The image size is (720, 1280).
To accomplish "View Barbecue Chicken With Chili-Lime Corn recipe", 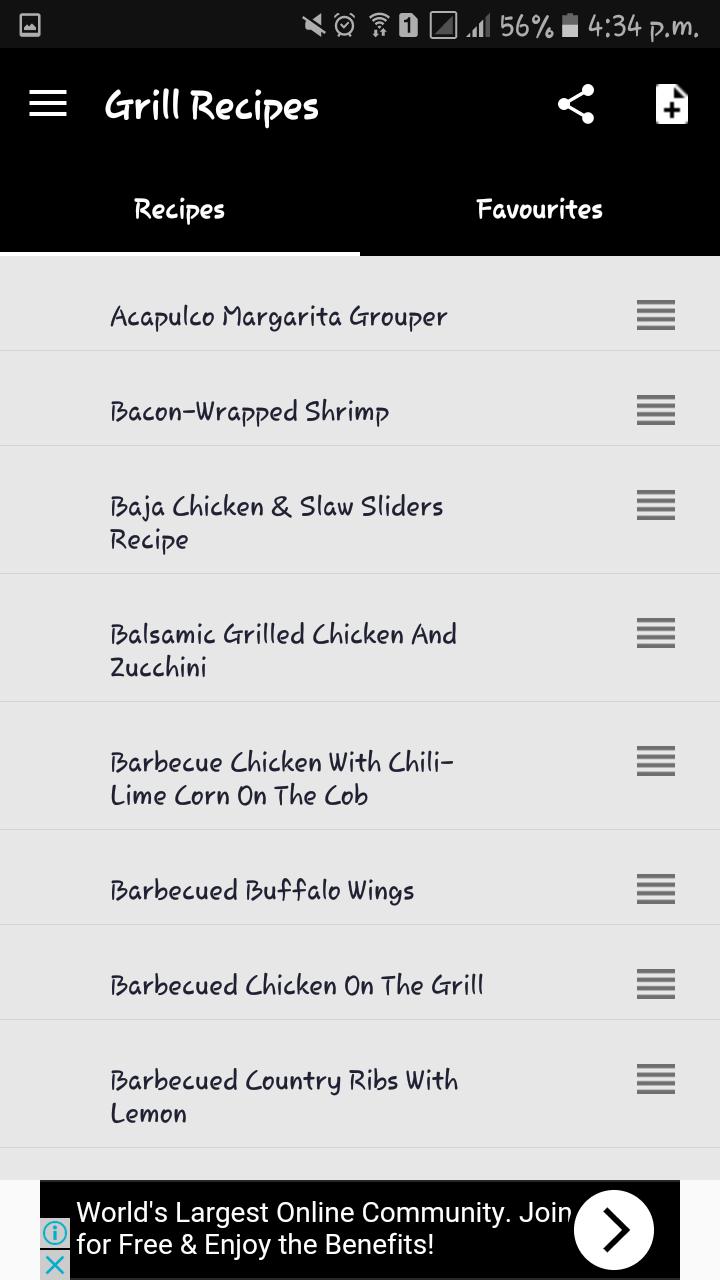I will point(282,778).
